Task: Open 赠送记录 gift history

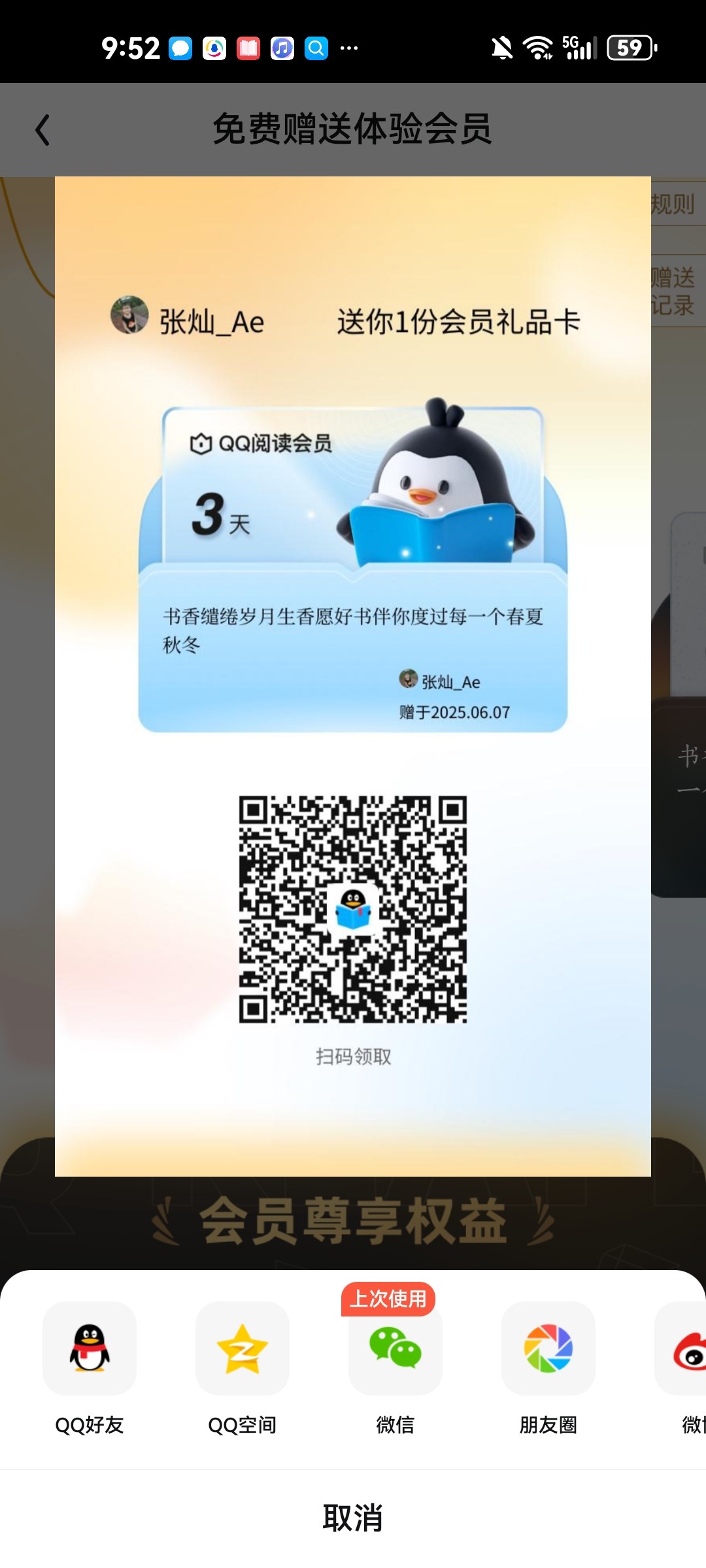Action: 677,291
